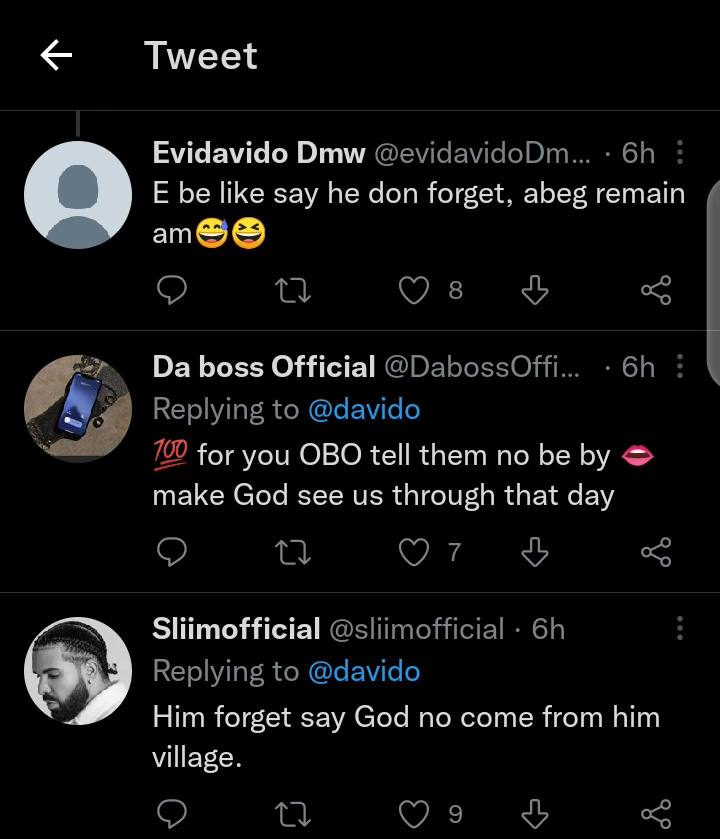Viewport: 720px width, 839px height.
Task: Like Evidavido Dmw's tweet
Action: point(414,291)
